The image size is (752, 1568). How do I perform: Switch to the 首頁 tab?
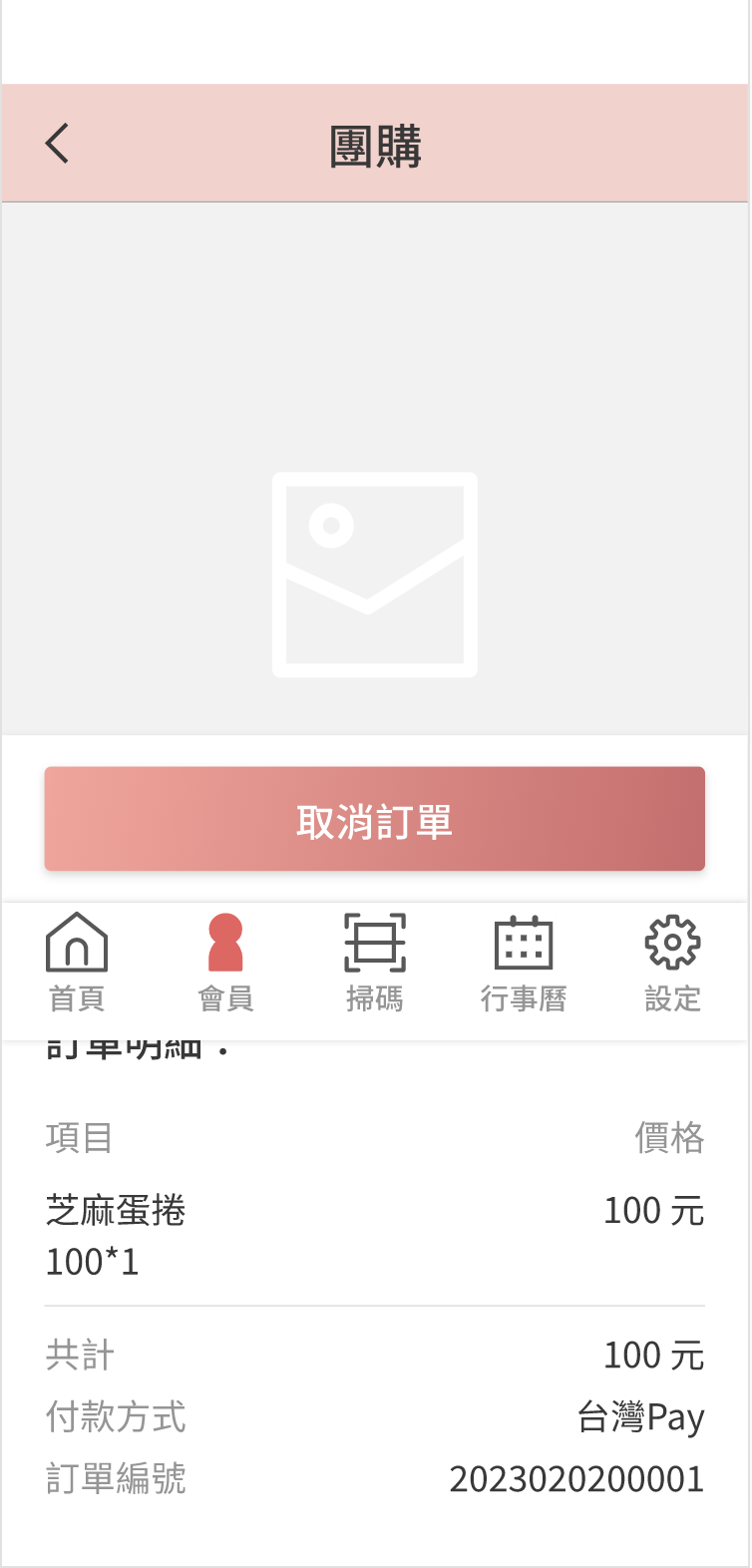click(x=77, y=963)
